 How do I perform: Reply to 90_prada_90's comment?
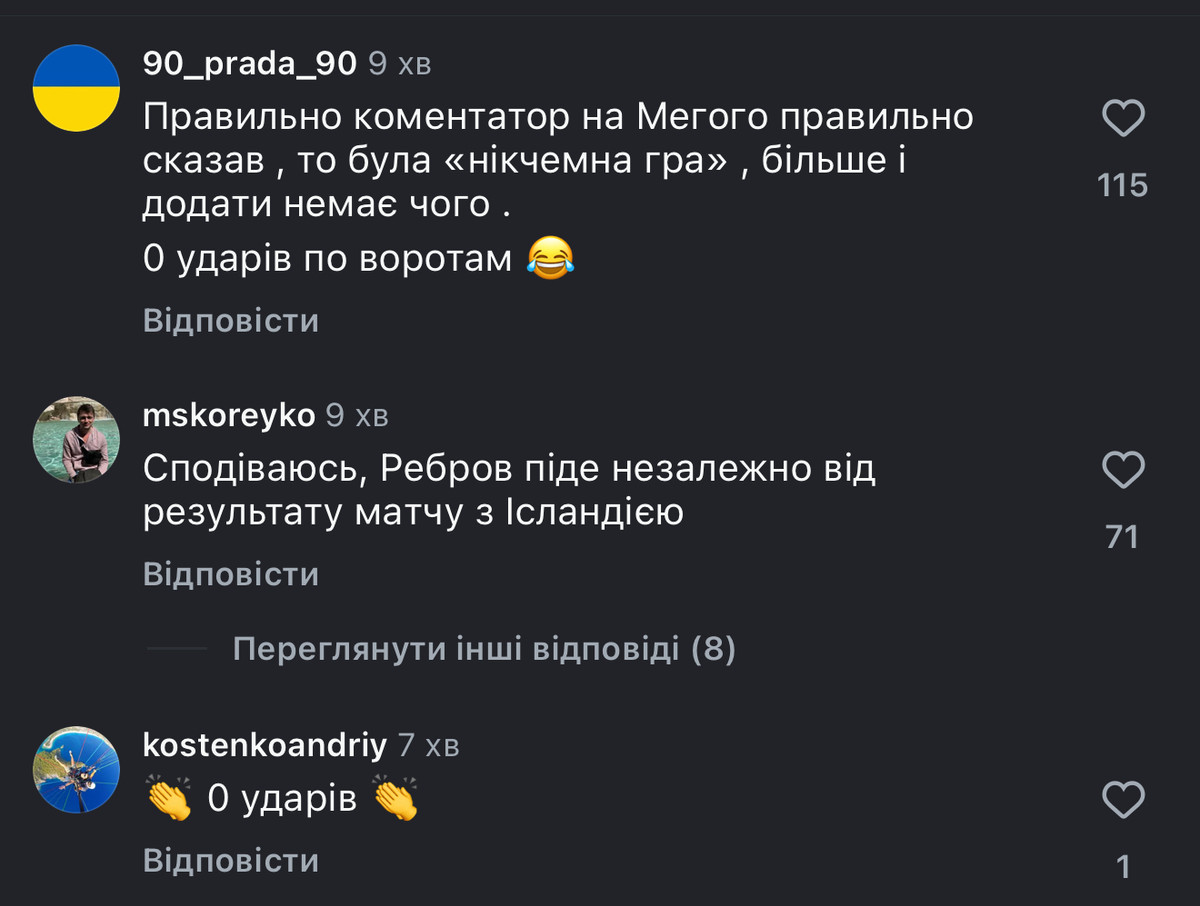231,321
